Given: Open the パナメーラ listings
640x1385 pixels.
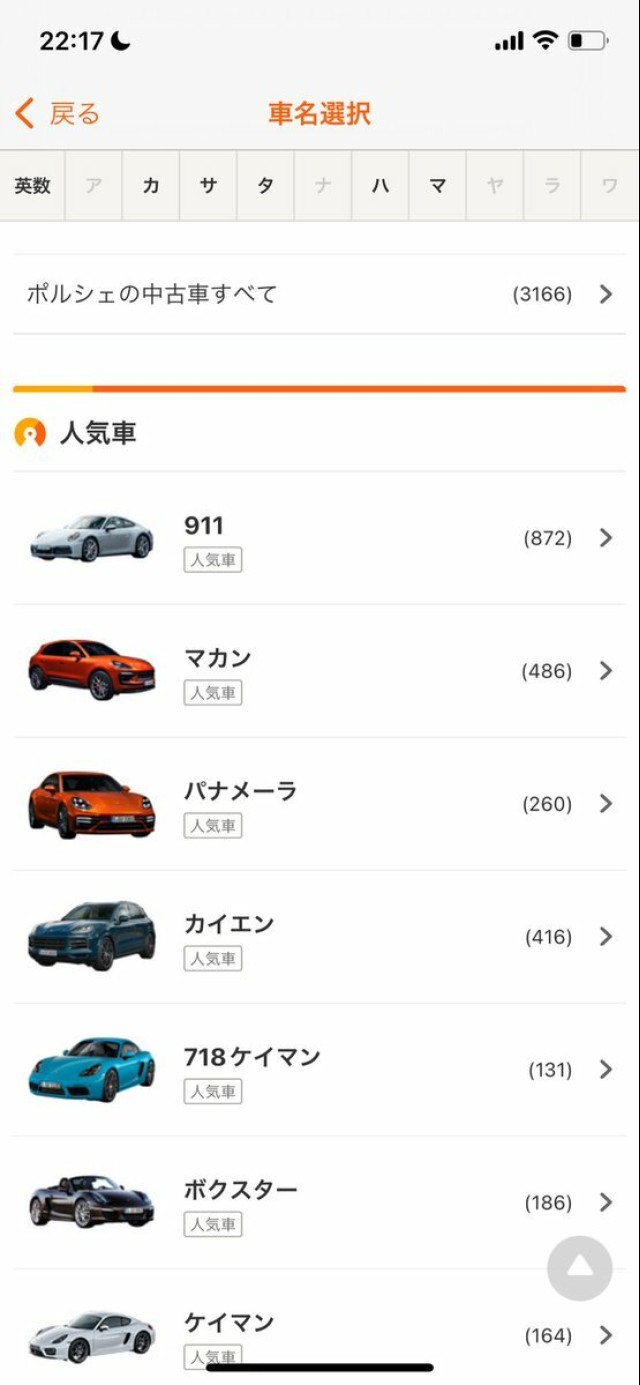Looking at the screenshot, I should [319, 804].
